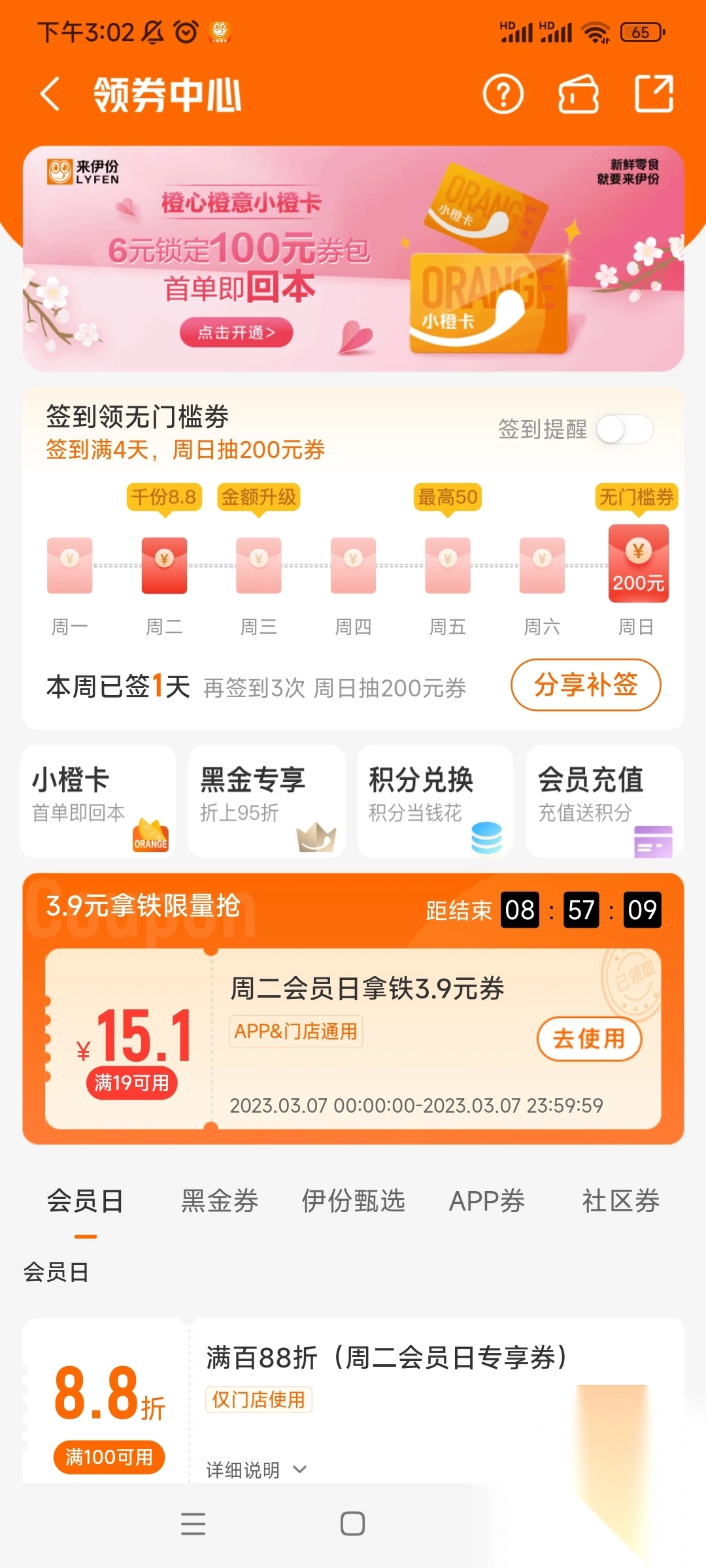
Task: Tap 去使用 on the 3.9元 coupon
Action: [x=589, y=1038]
